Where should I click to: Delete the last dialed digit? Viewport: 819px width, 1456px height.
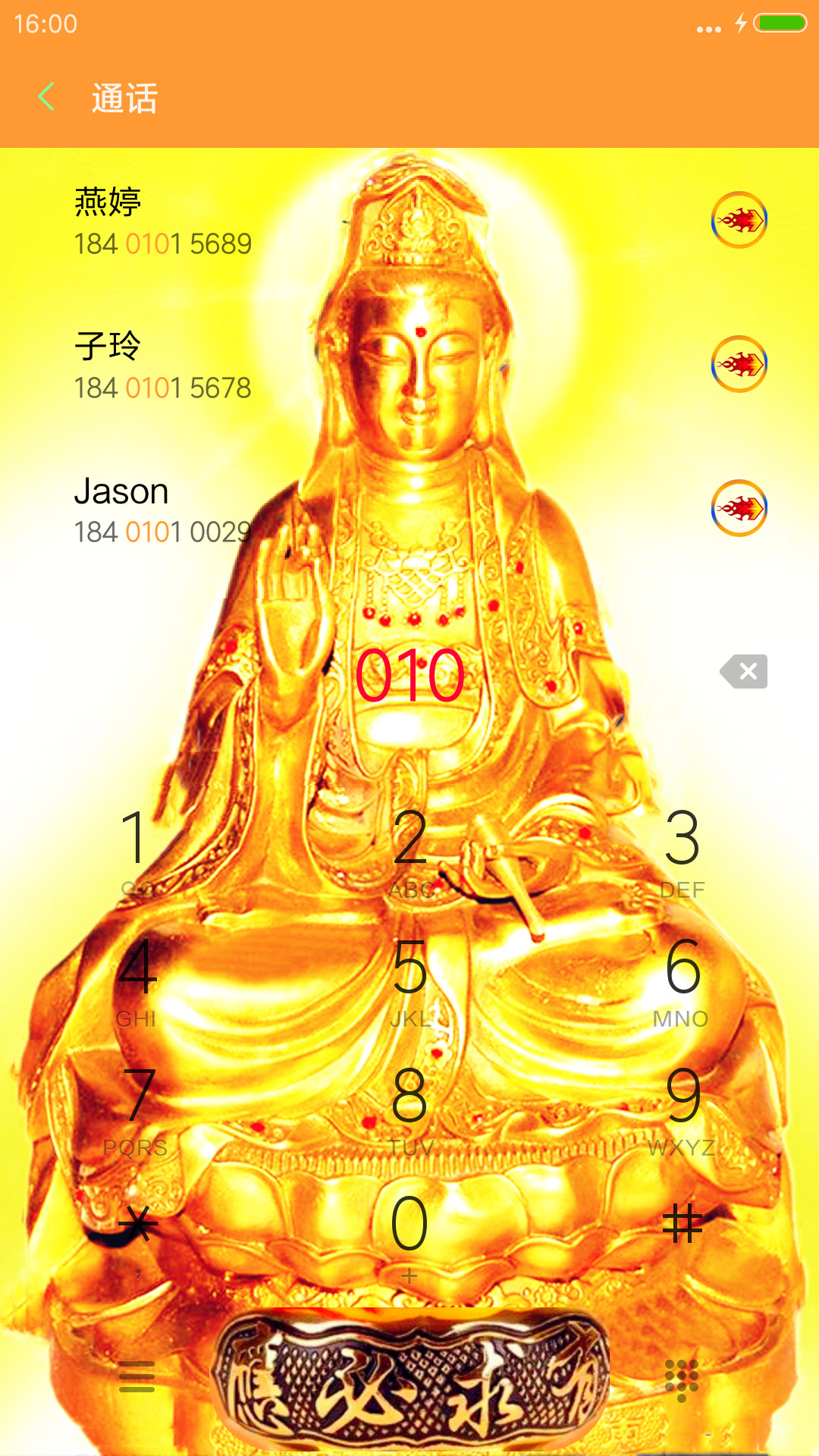[x=744, y=671]
